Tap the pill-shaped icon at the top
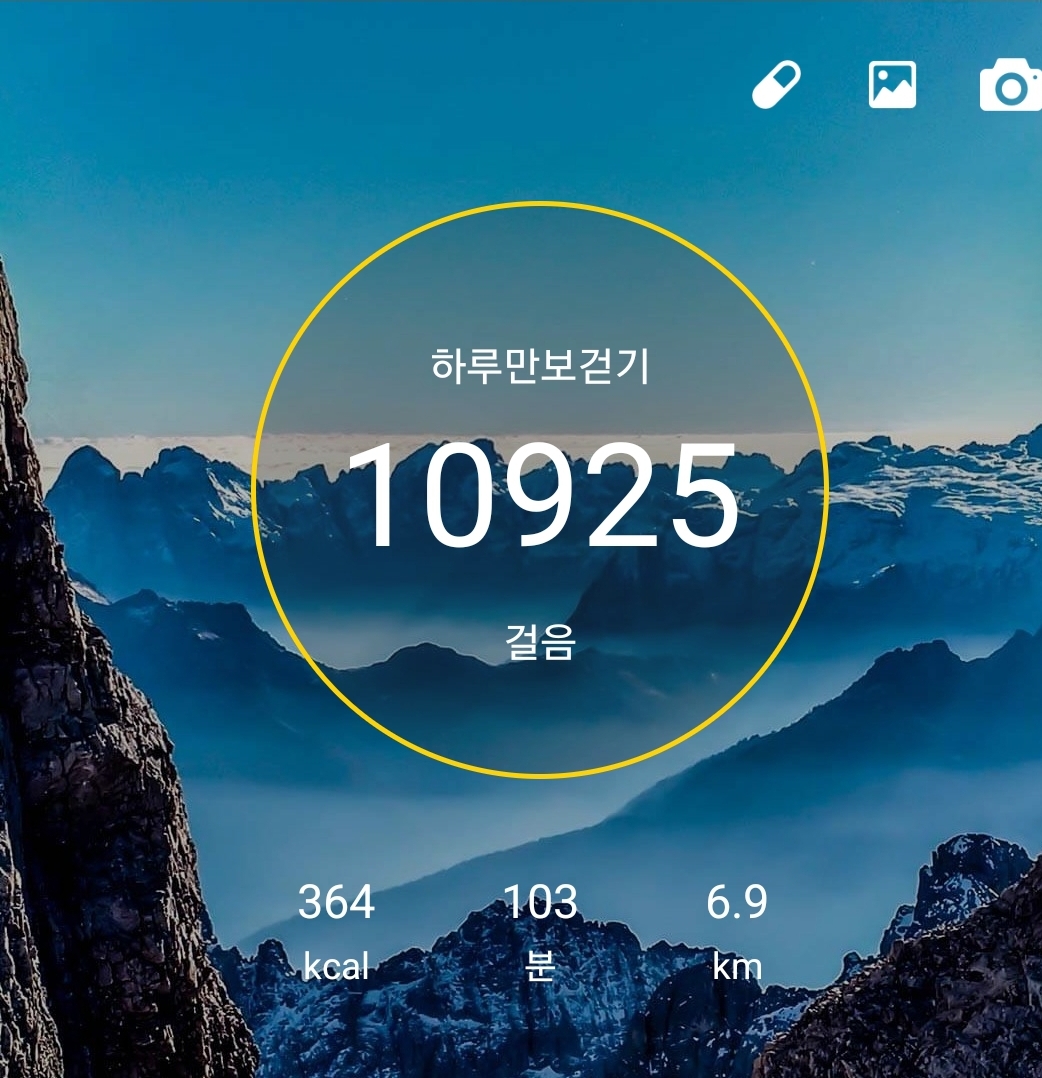This screenshot has height=1078, width=1042. (x=777, y=85)
